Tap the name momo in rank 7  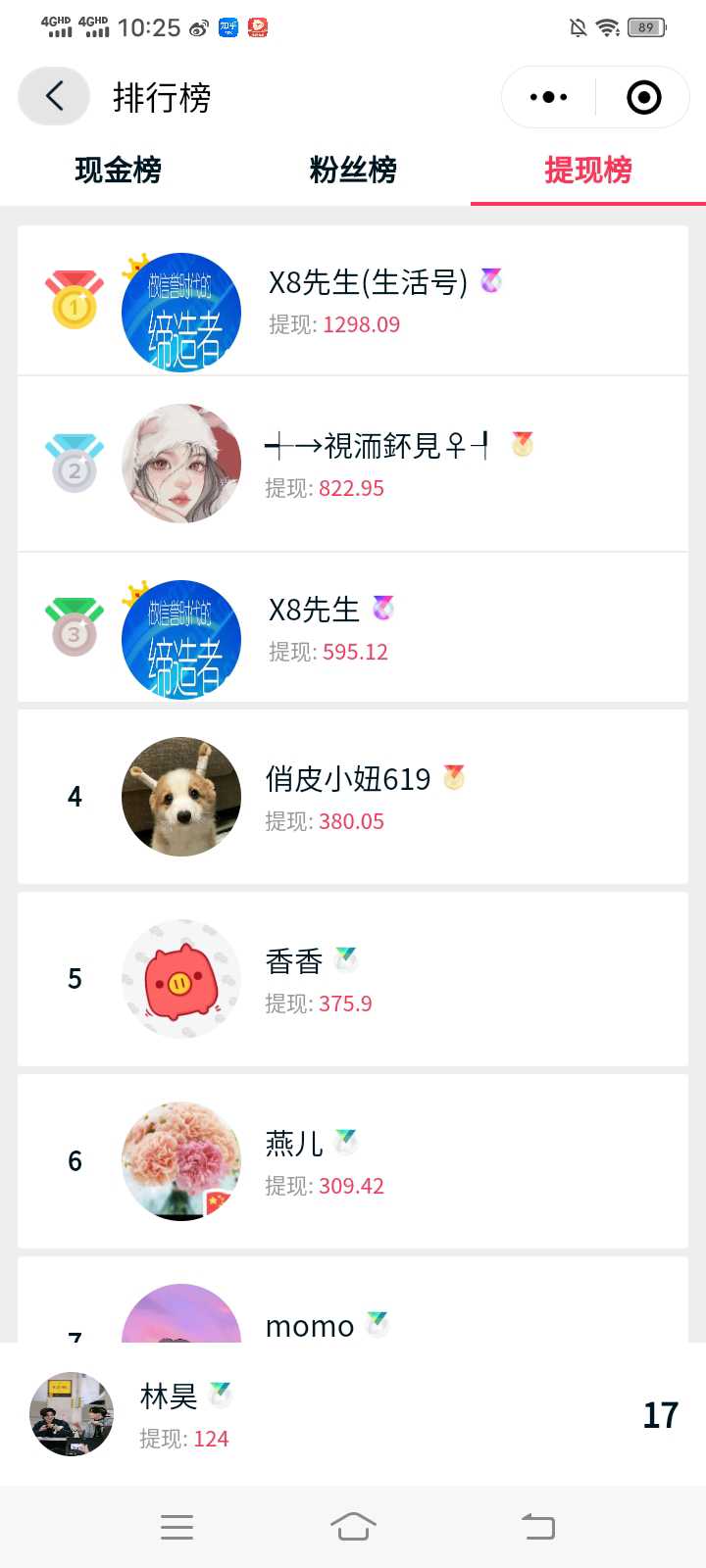pos(308,1326)
